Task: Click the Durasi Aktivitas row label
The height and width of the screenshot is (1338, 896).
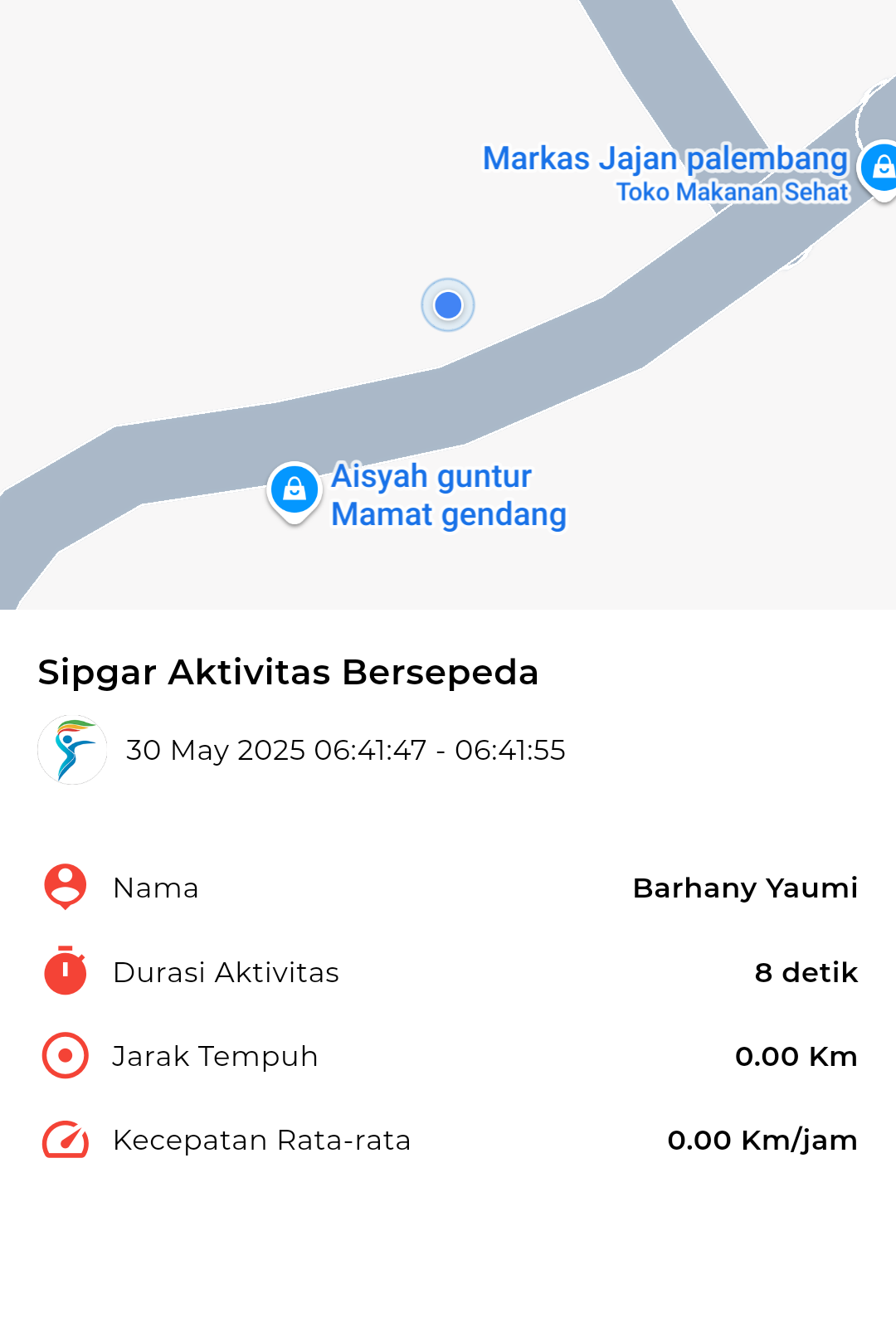Action: point(226,972)
